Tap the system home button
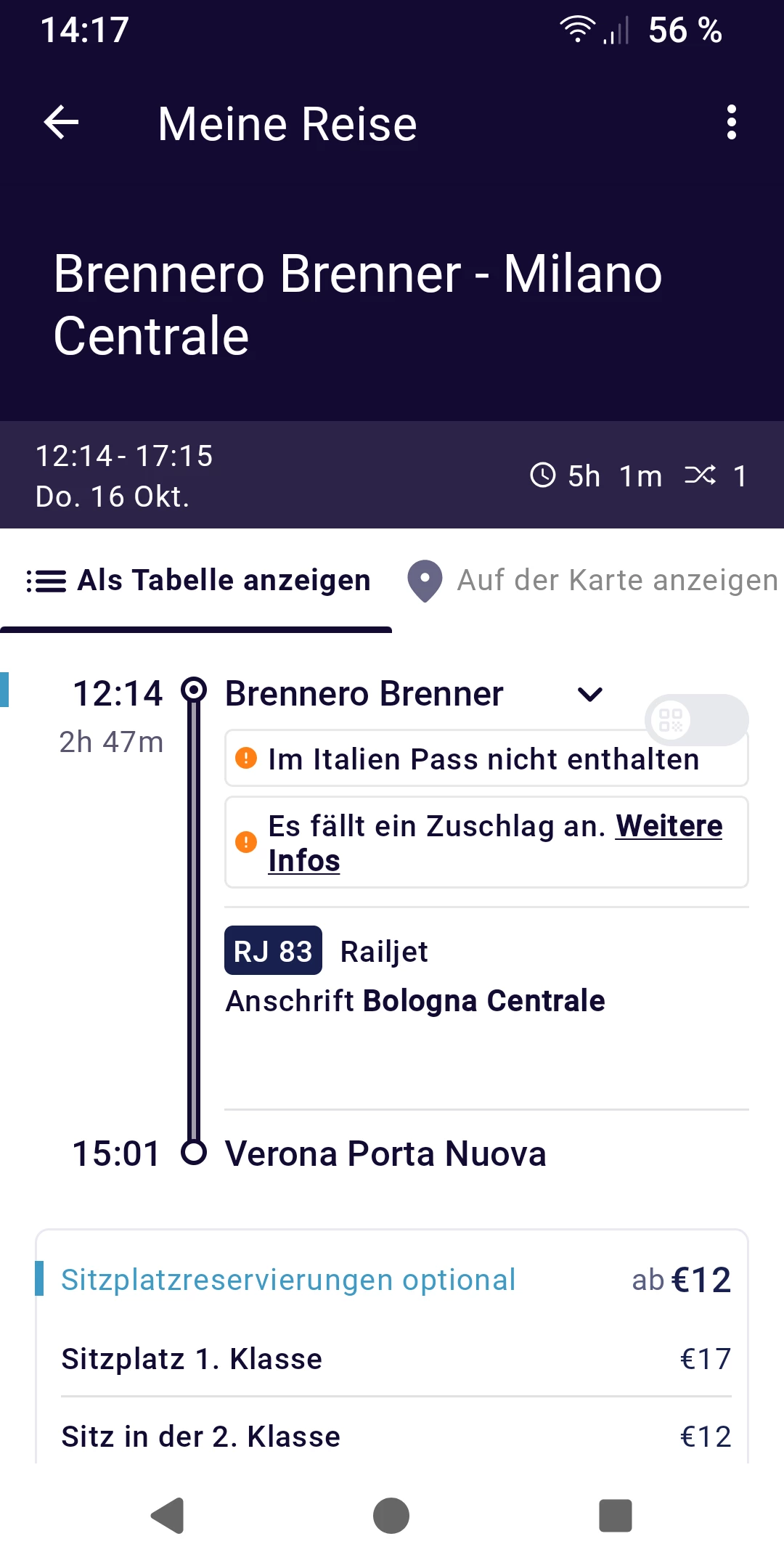Image resolution: width=784 pixels, height=1568 pixels. coord(391,1516)
